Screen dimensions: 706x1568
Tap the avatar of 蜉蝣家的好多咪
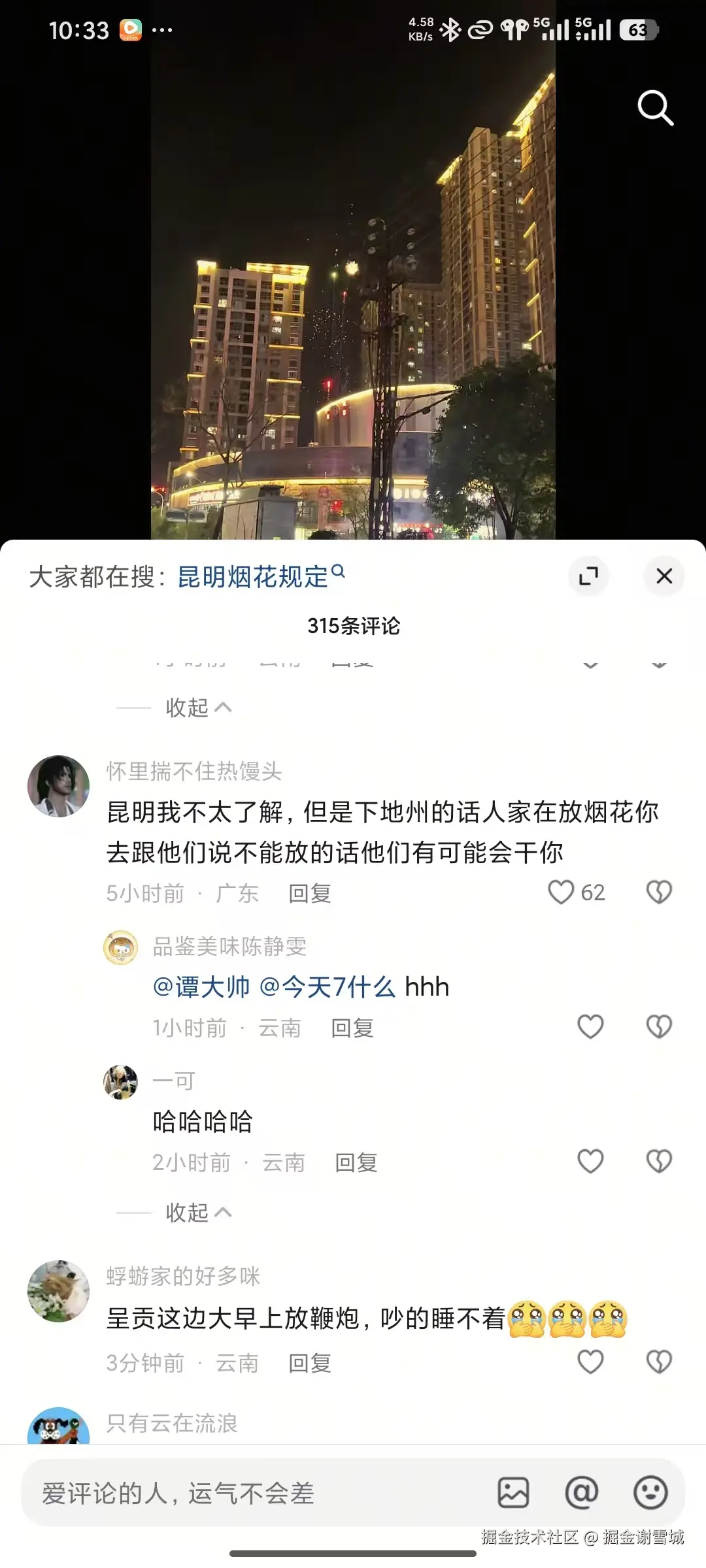pyautogui.click(x=58, y=1292)
